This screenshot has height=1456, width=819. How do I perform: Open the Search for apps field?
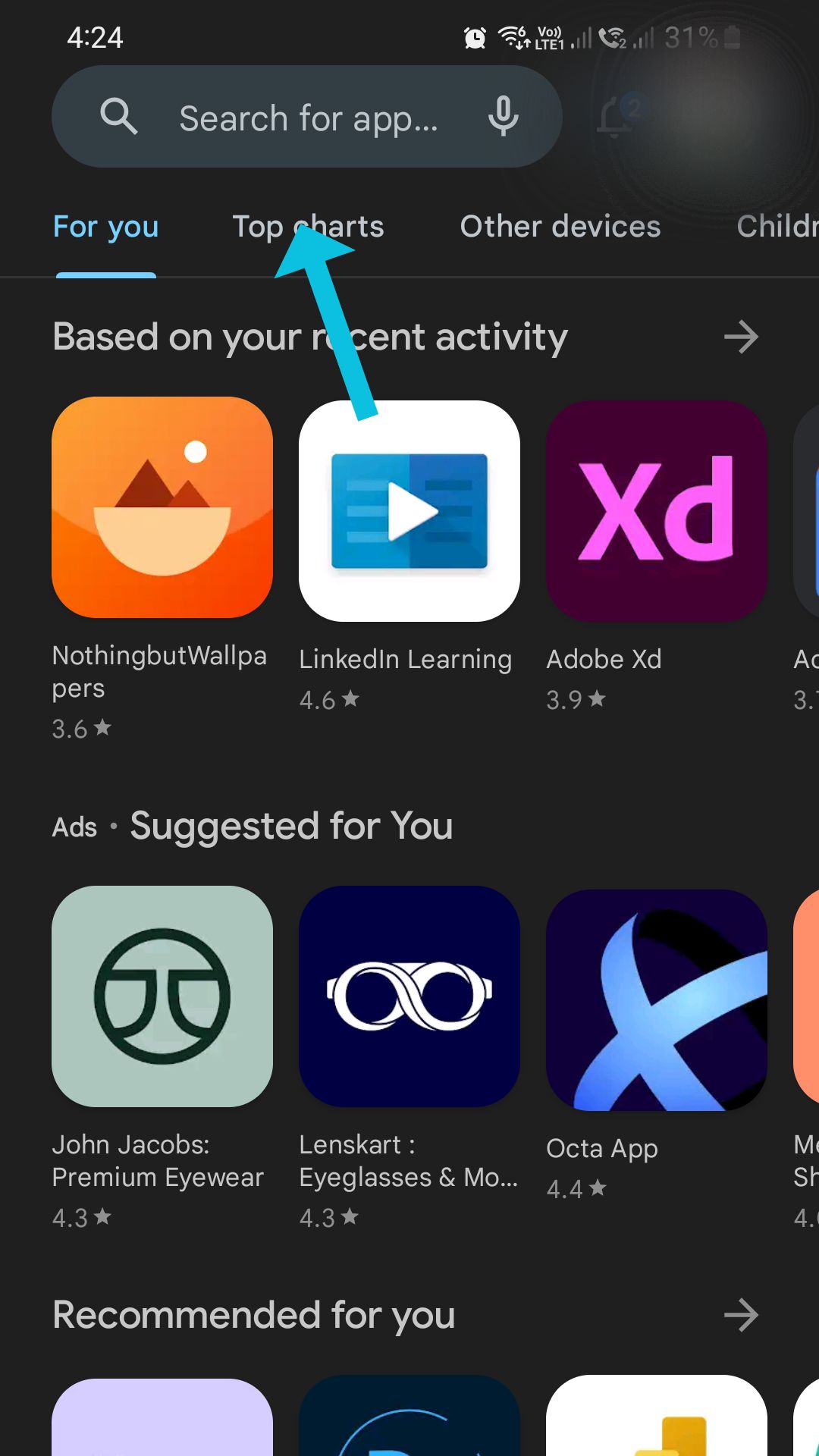click(306, 117)
